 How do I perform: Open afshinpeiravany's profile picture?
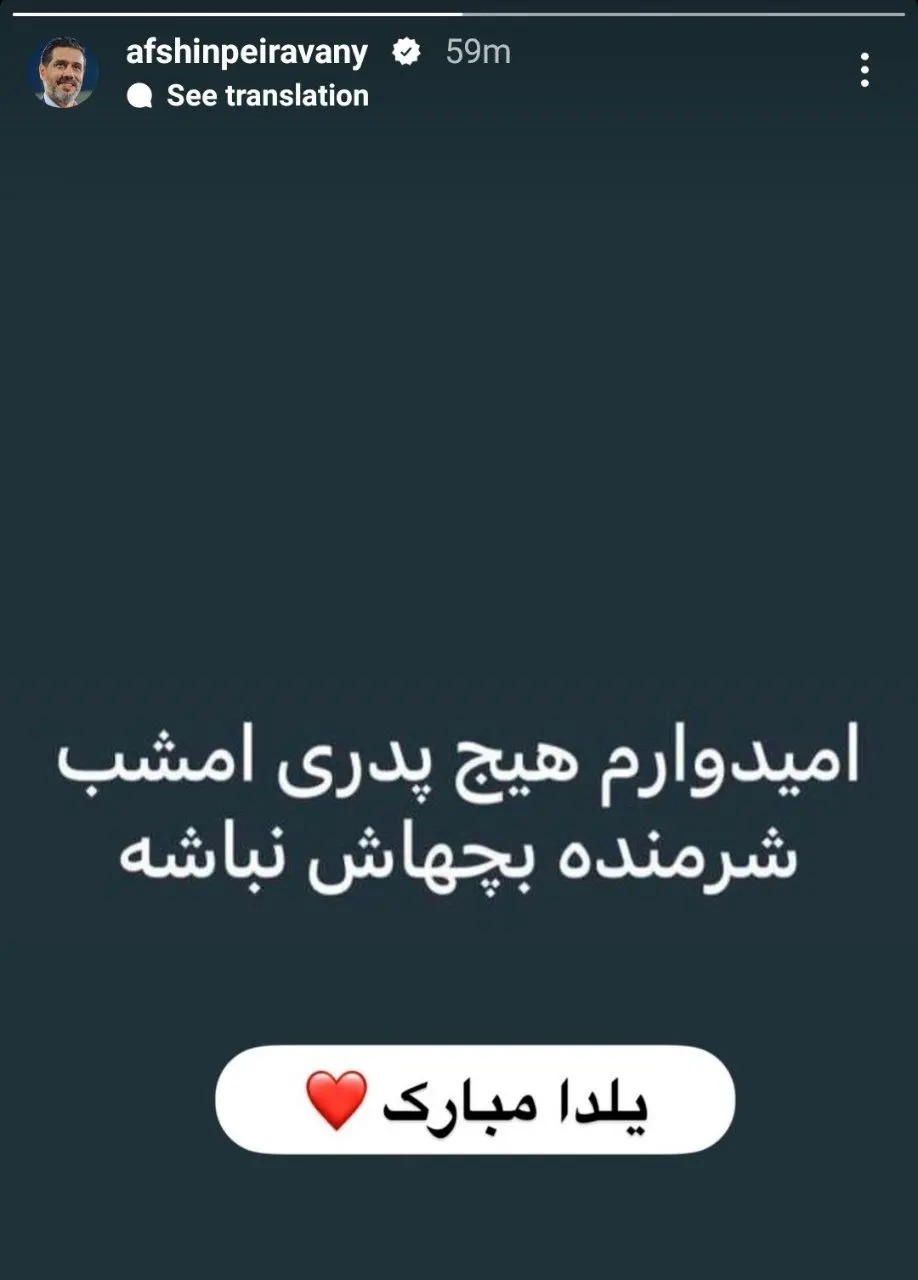(63, 72)
